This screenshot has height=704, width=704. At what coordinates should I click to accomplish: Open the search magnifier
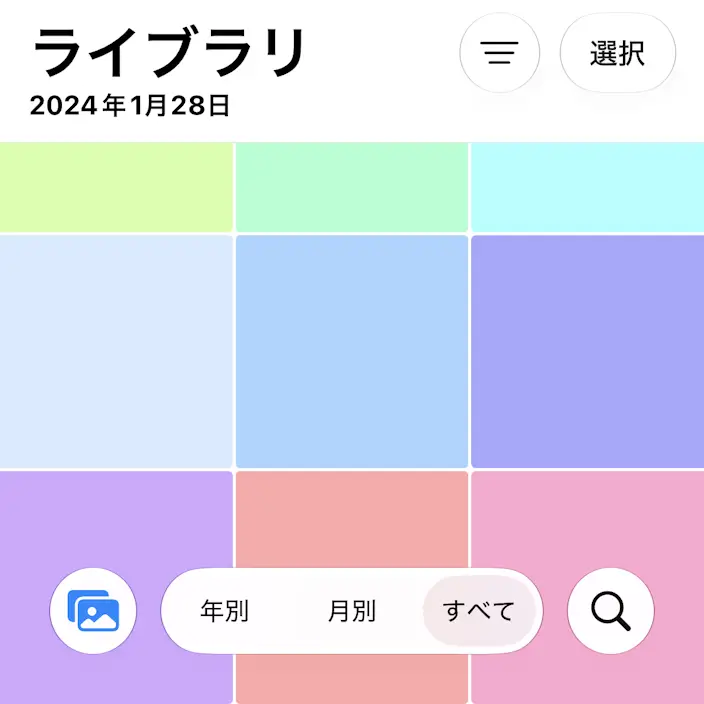click(x=611, y=611)
